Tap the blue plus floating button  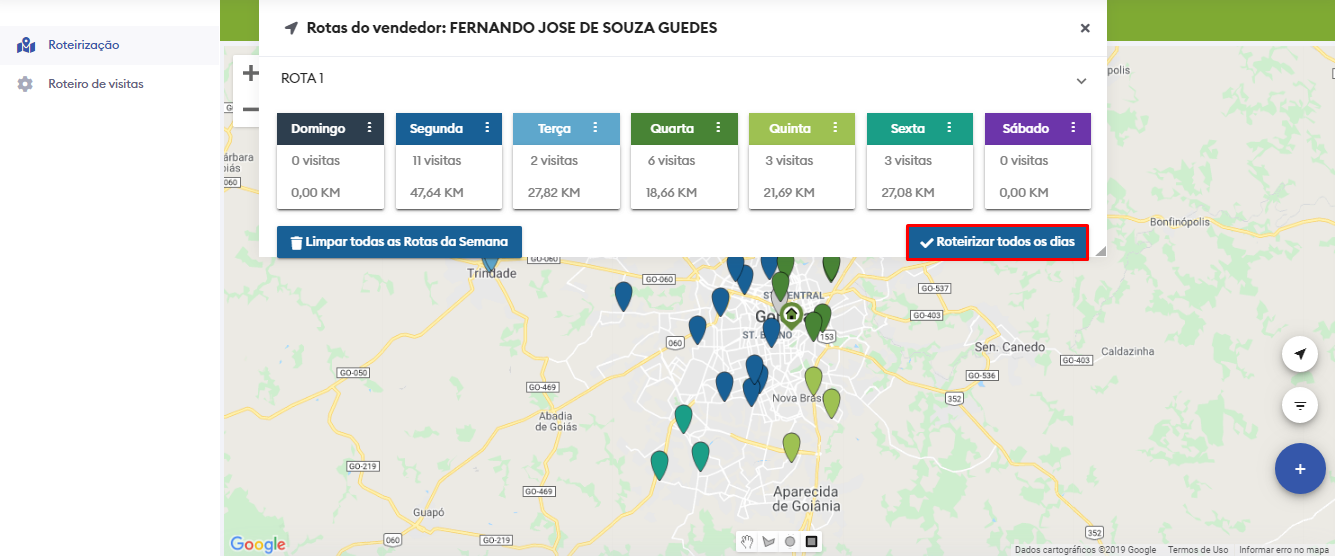tap(1299, 469)
